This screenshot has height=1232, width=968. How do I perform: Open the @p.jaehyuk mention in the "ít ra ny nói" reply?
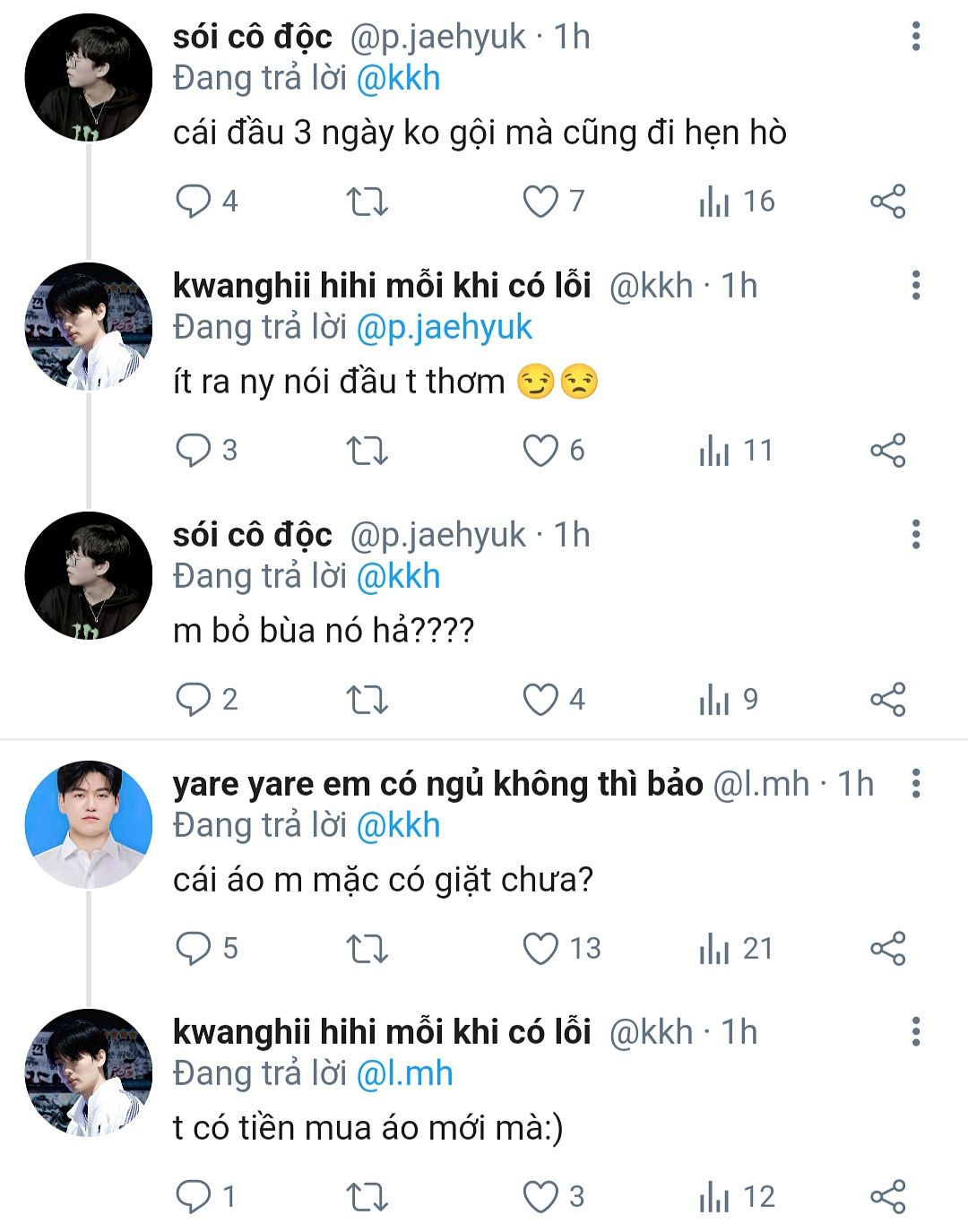pos(444,327)
